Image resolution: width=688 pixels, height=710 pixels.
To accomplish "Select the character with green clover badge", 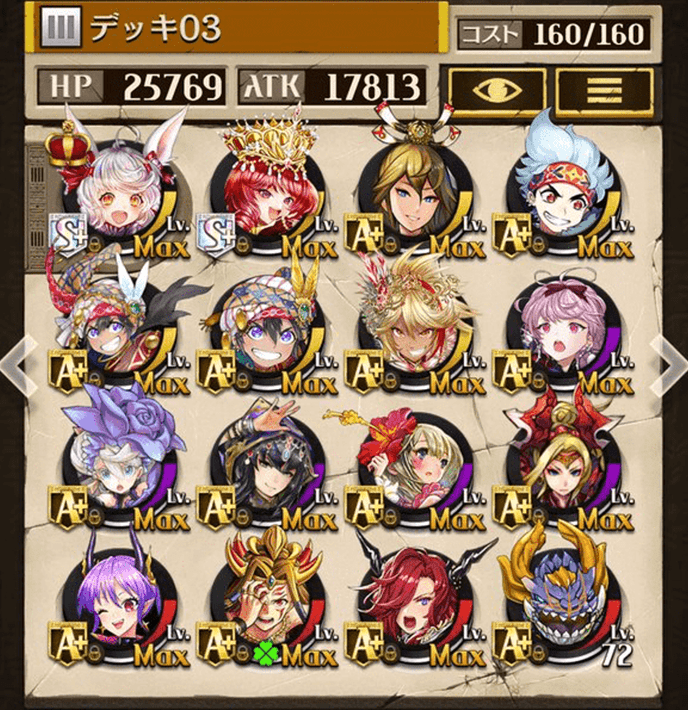I will click(263, 606).
